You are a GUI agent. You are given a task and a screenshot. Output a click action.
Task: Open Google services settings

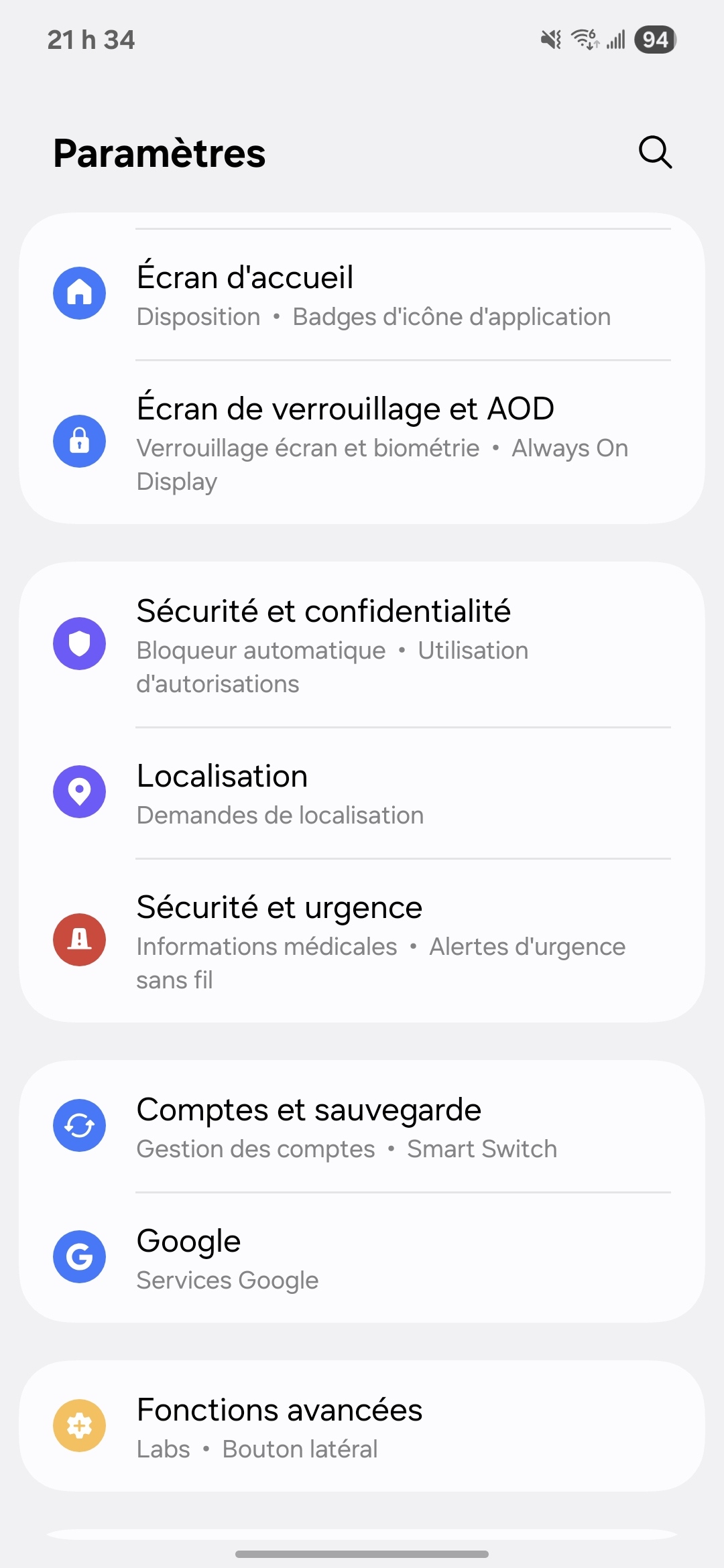click(362, 1258)
